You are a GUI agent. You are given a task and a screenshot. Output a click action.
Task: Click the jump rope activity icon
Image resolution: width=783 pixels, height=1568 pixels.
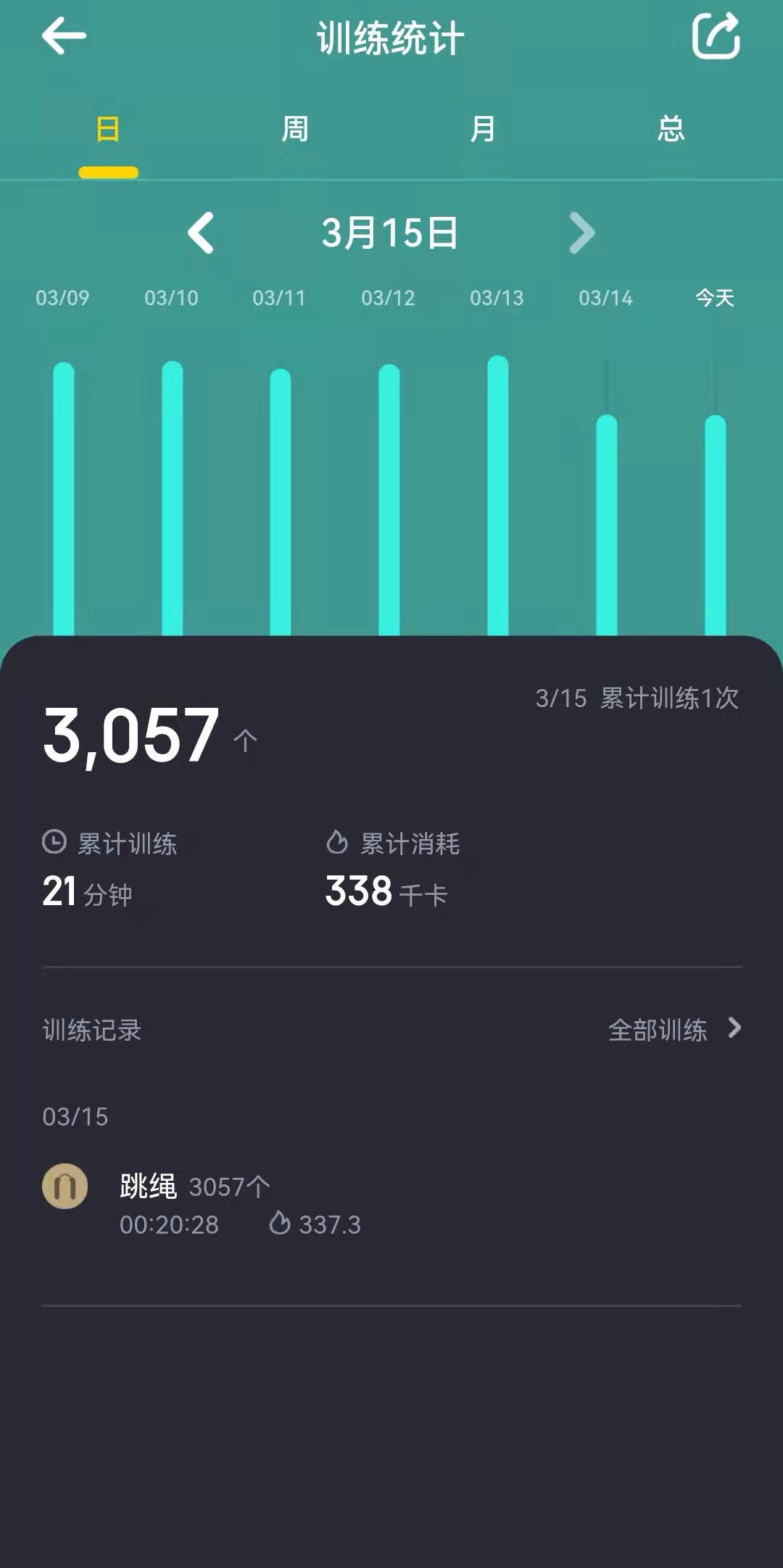point(65,1185)
